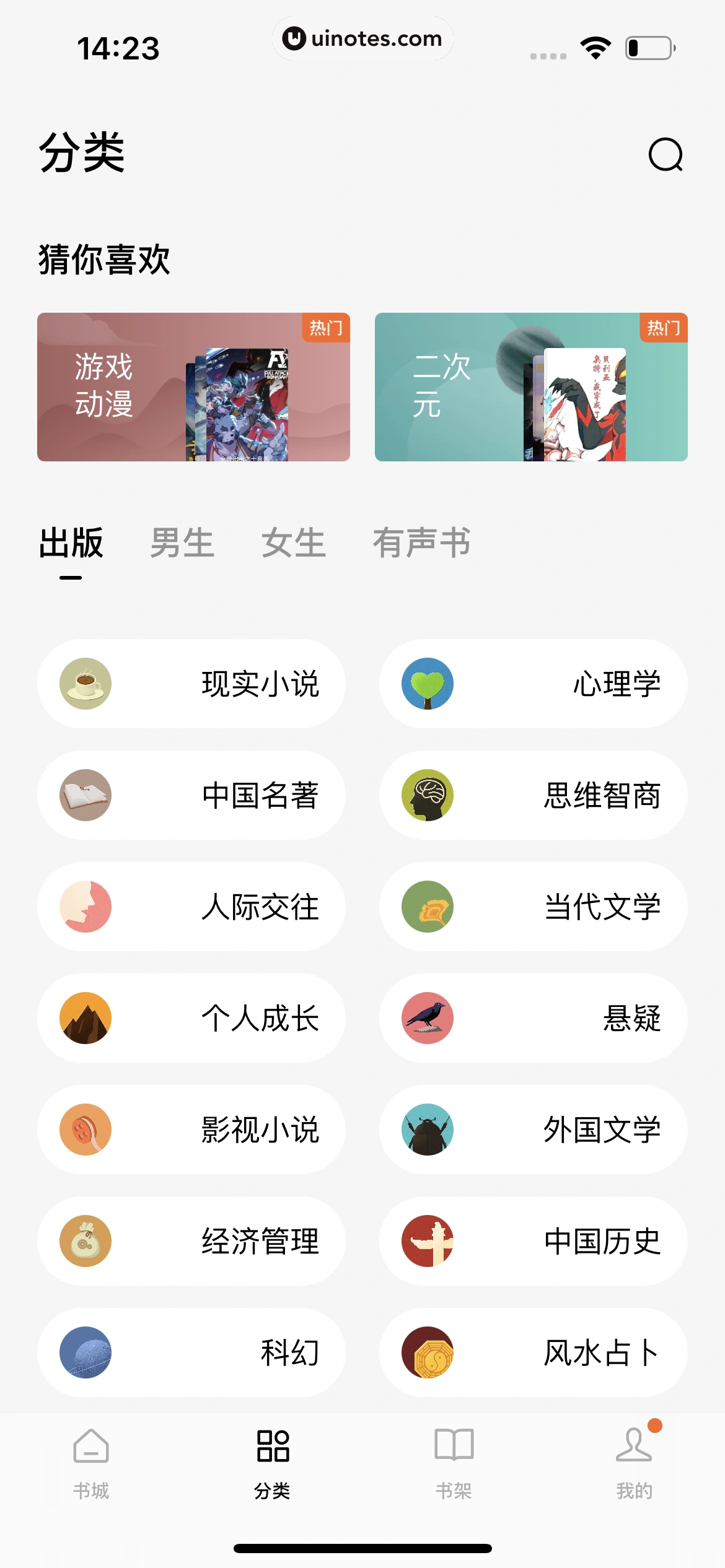The height and width of the screenshot is (1568, 725).
Task: Open the 我的 profile tab
Action: [x=634, y=1463]
